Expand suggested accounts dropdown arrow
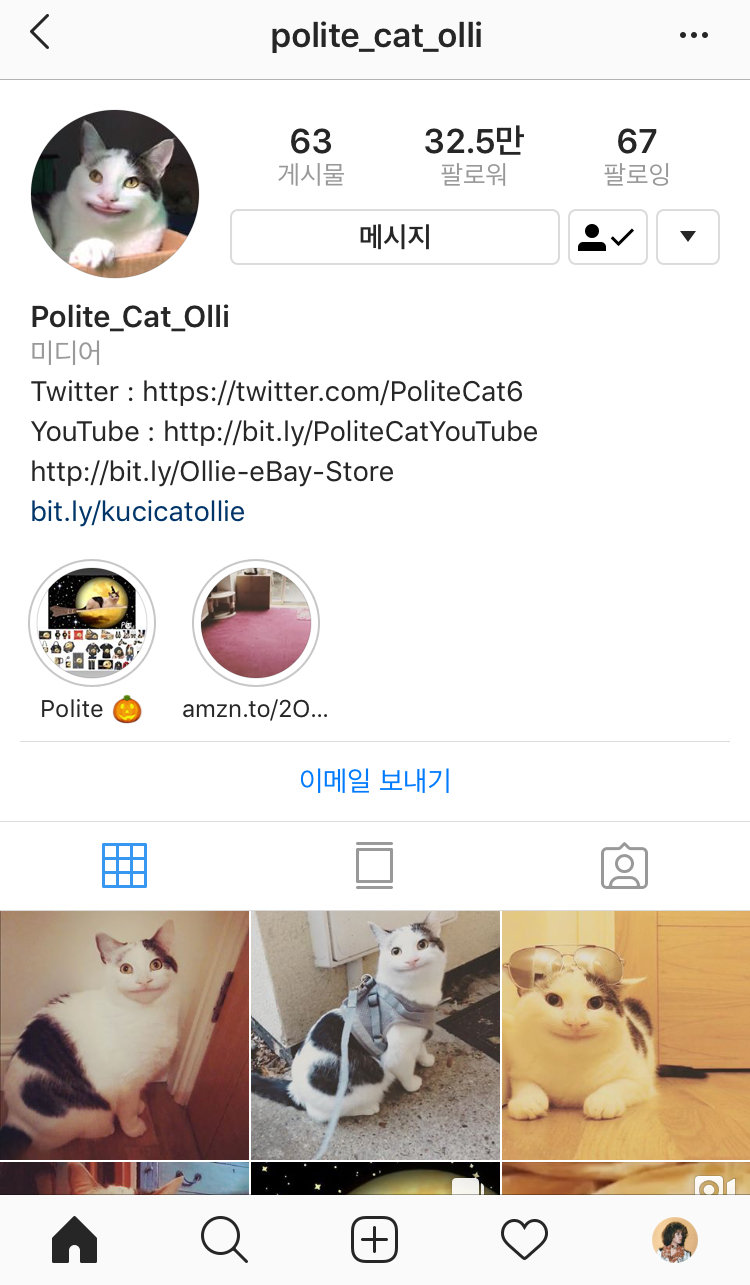The width and height of the screenshot is (750, 1285). pos(688,237)
